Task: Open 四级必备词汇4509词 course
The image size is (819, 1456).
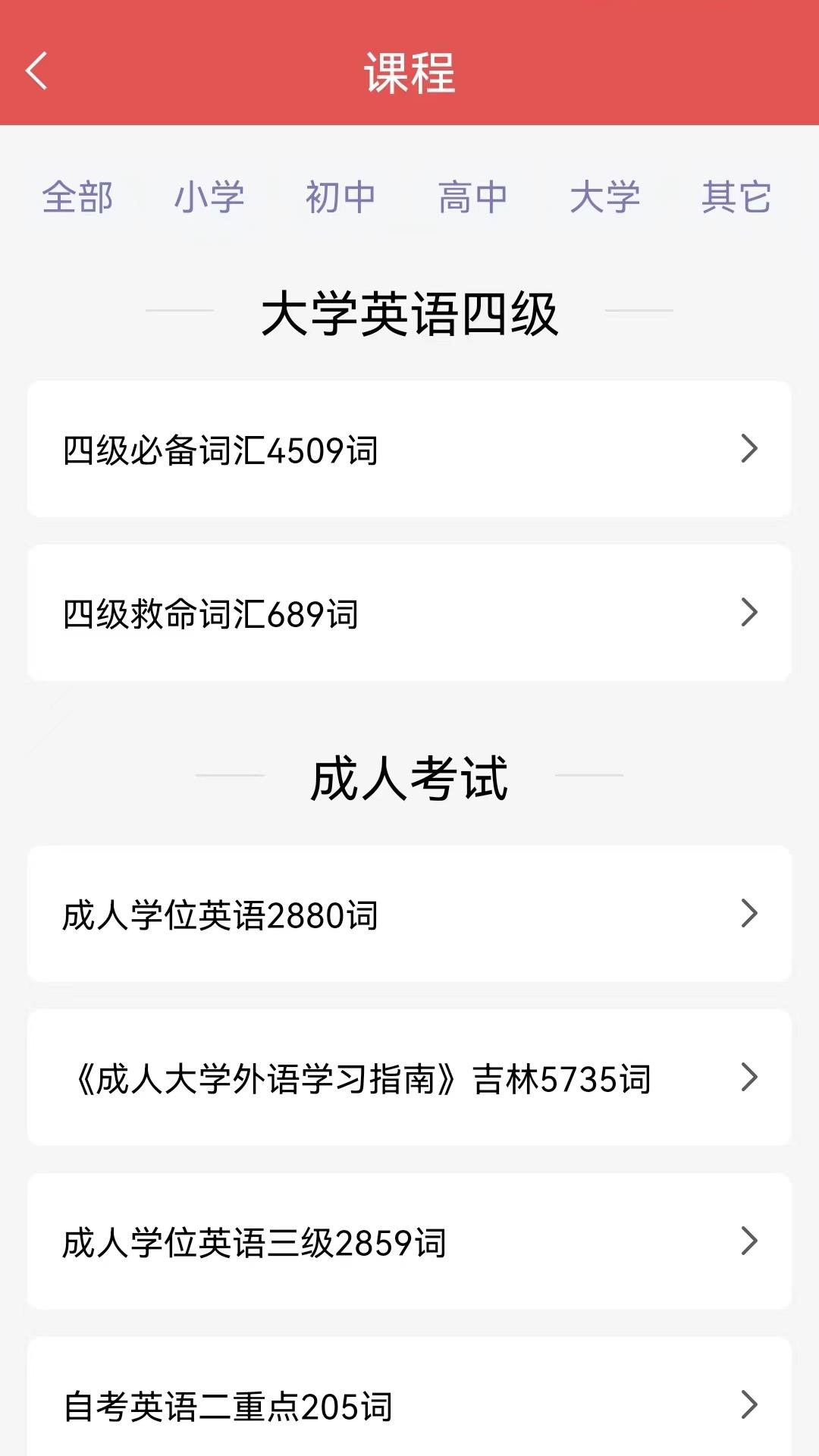Action: click(x=409, y=450)
